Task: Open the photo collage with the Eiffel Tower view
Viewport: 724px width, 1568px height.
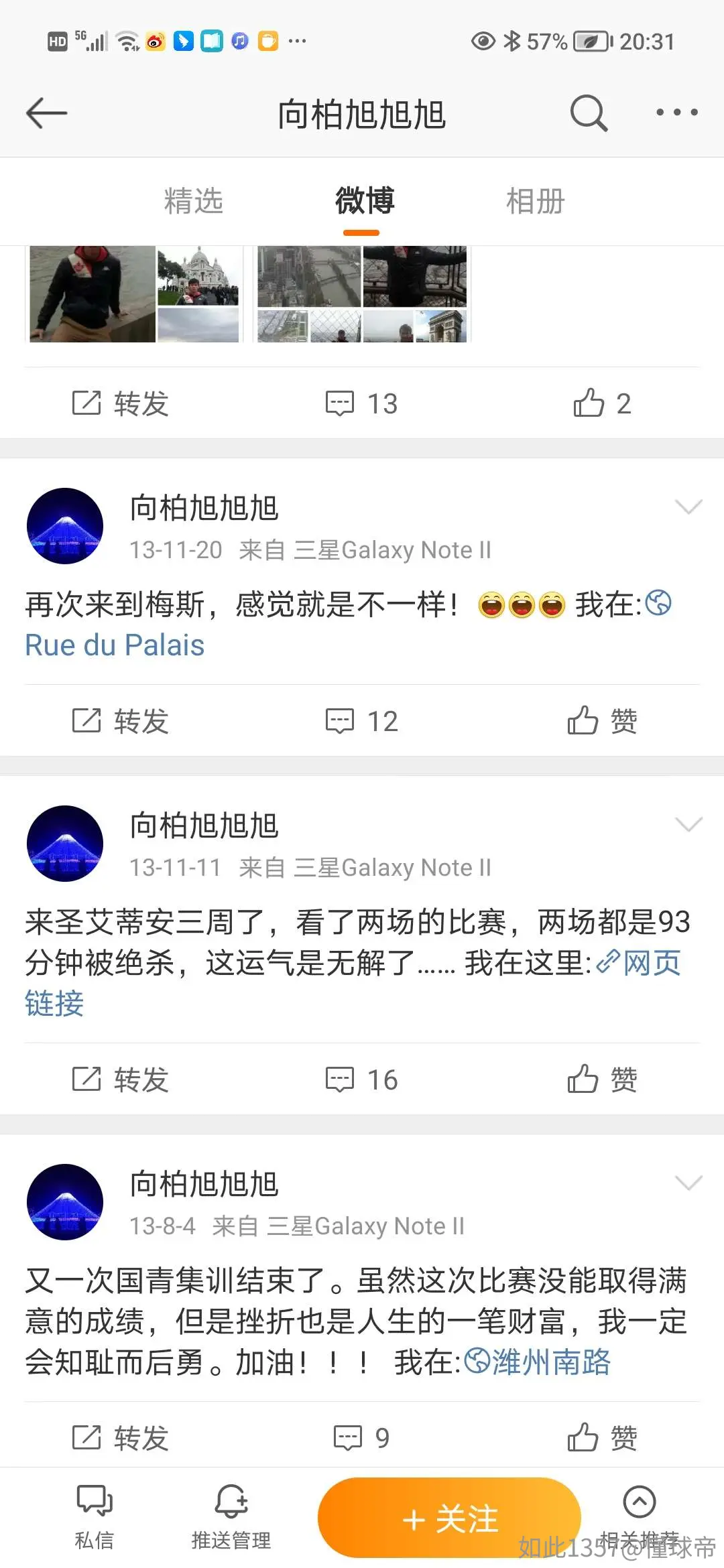Action: tap(362, 294)
